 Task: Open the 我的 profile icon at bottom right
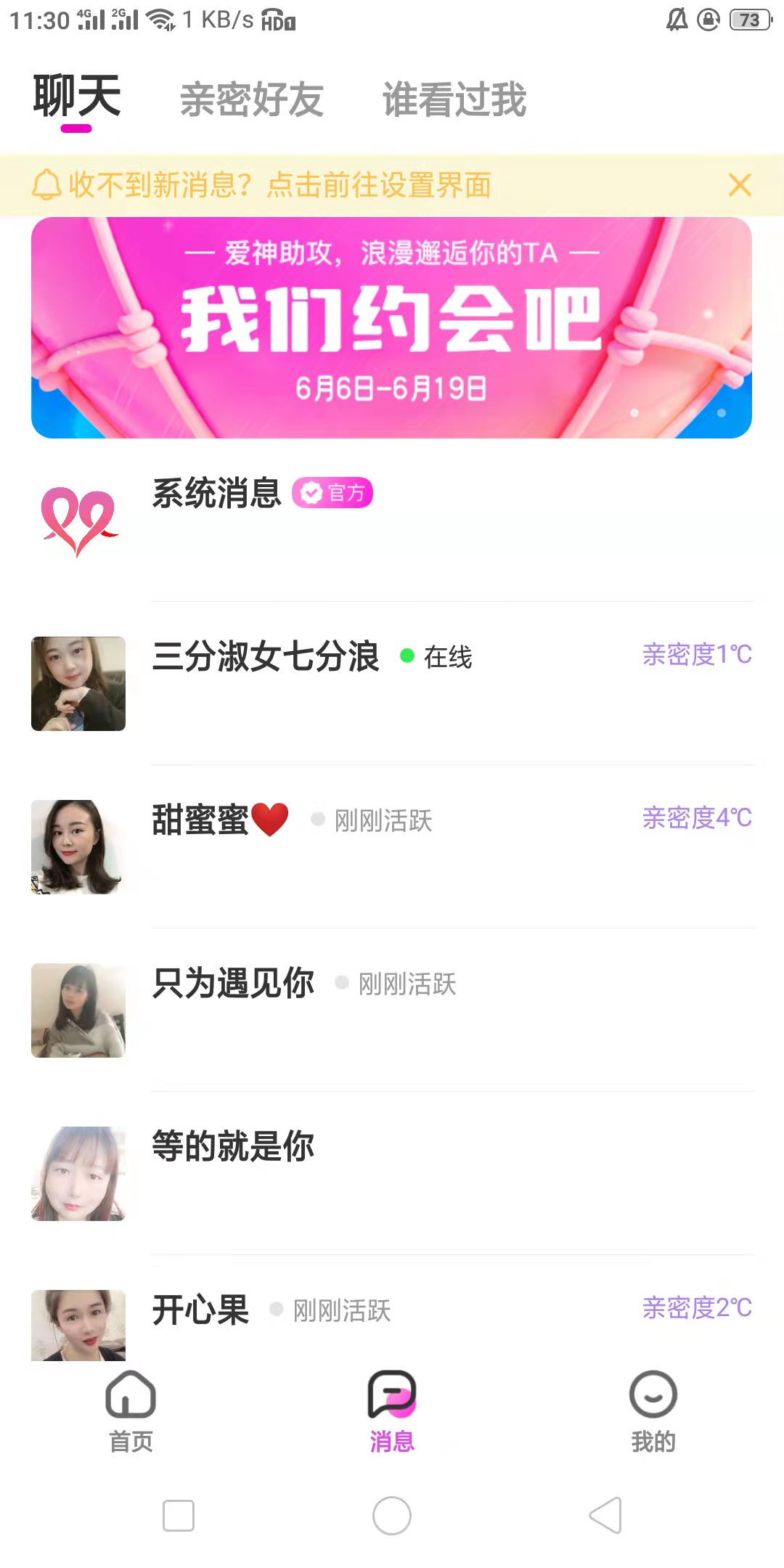[653, 1397]
